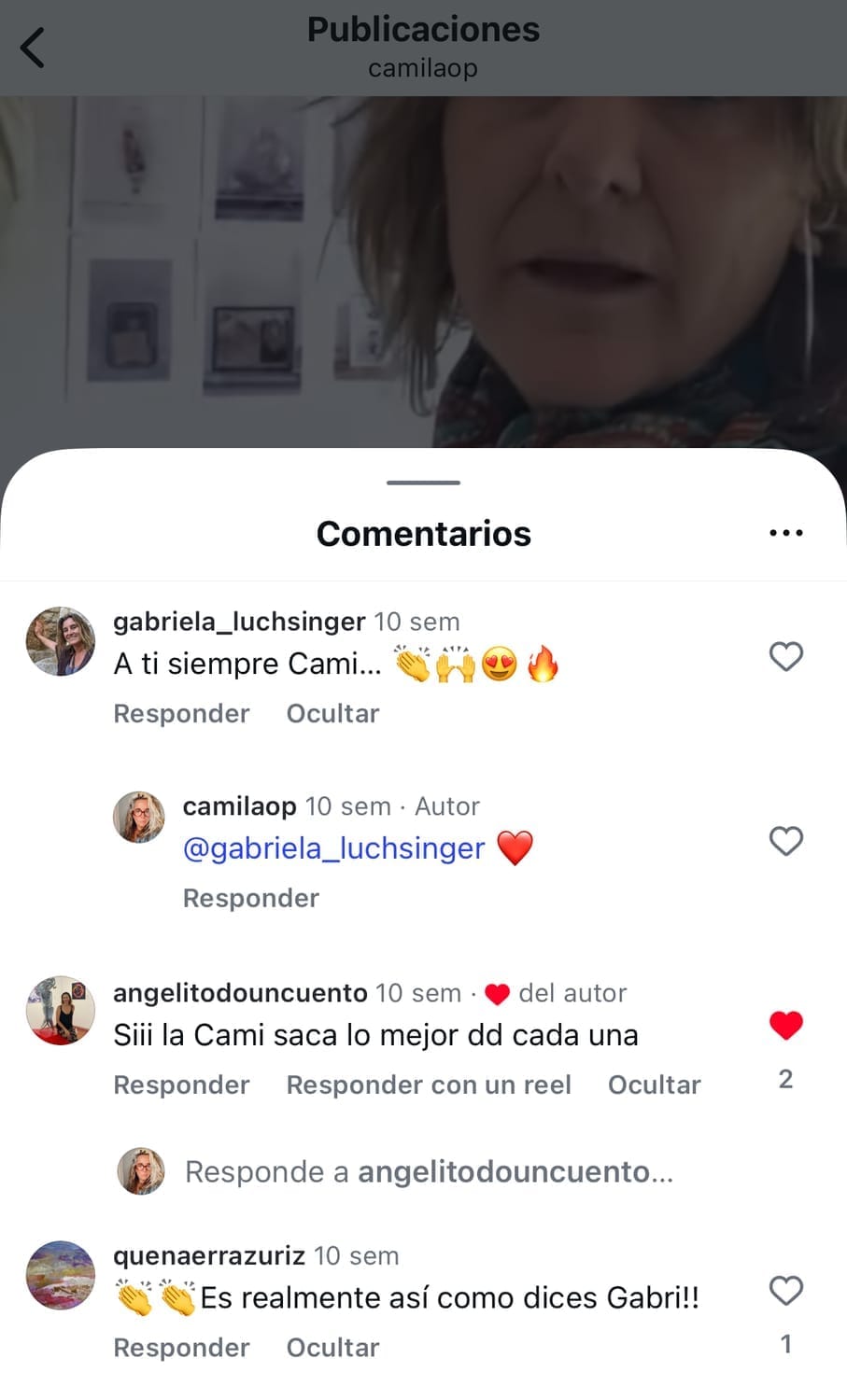Tap the 'Responde a angelitodouncuento' field
The image size is (847, 1400).
click(429, 1171)
